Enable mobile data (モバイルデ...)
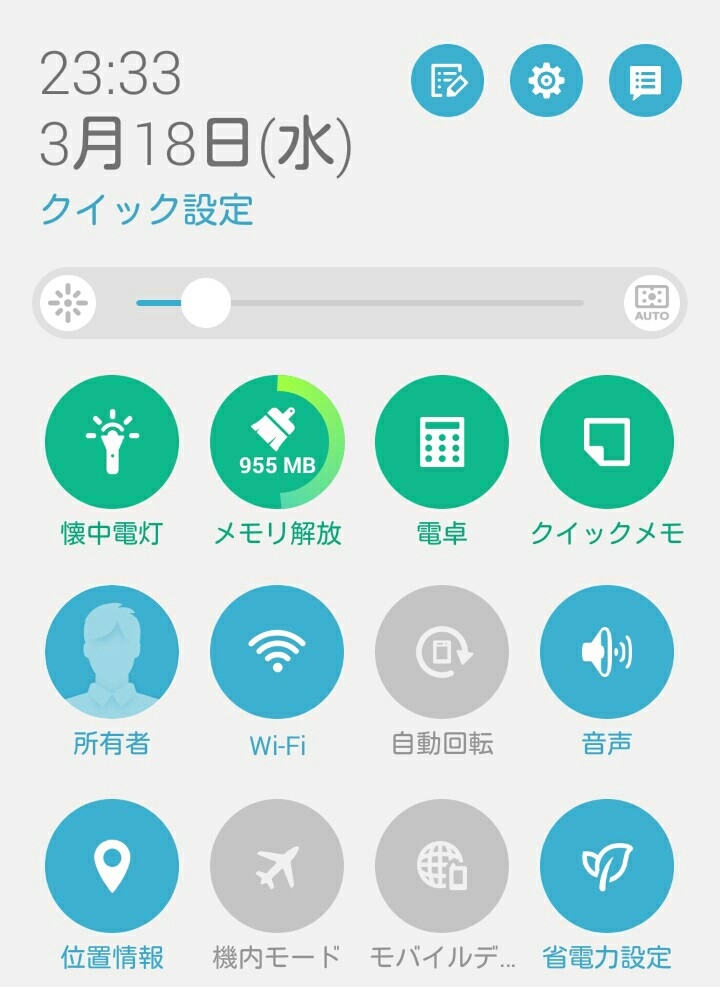 pos(442,865)
